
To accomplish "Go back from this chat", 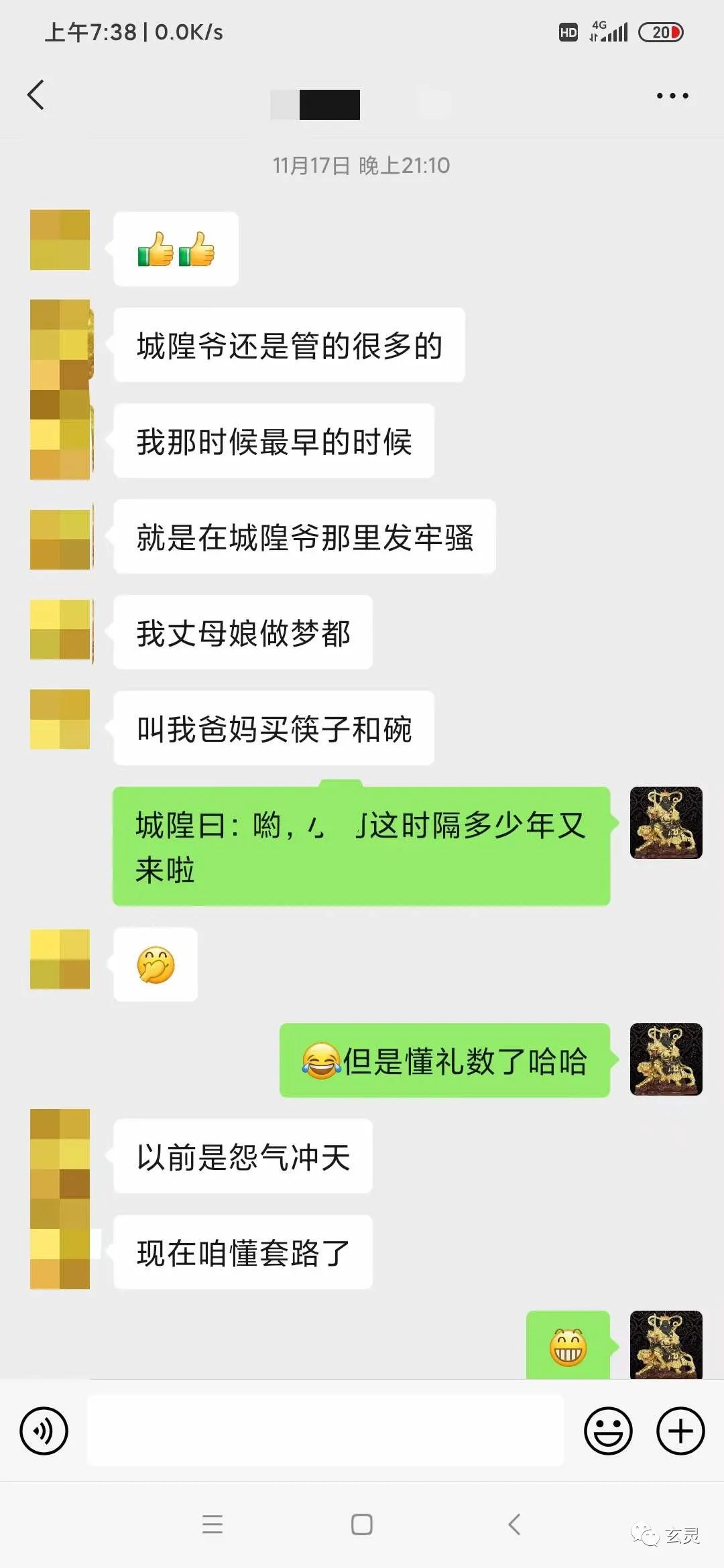I will click(36, 95).
